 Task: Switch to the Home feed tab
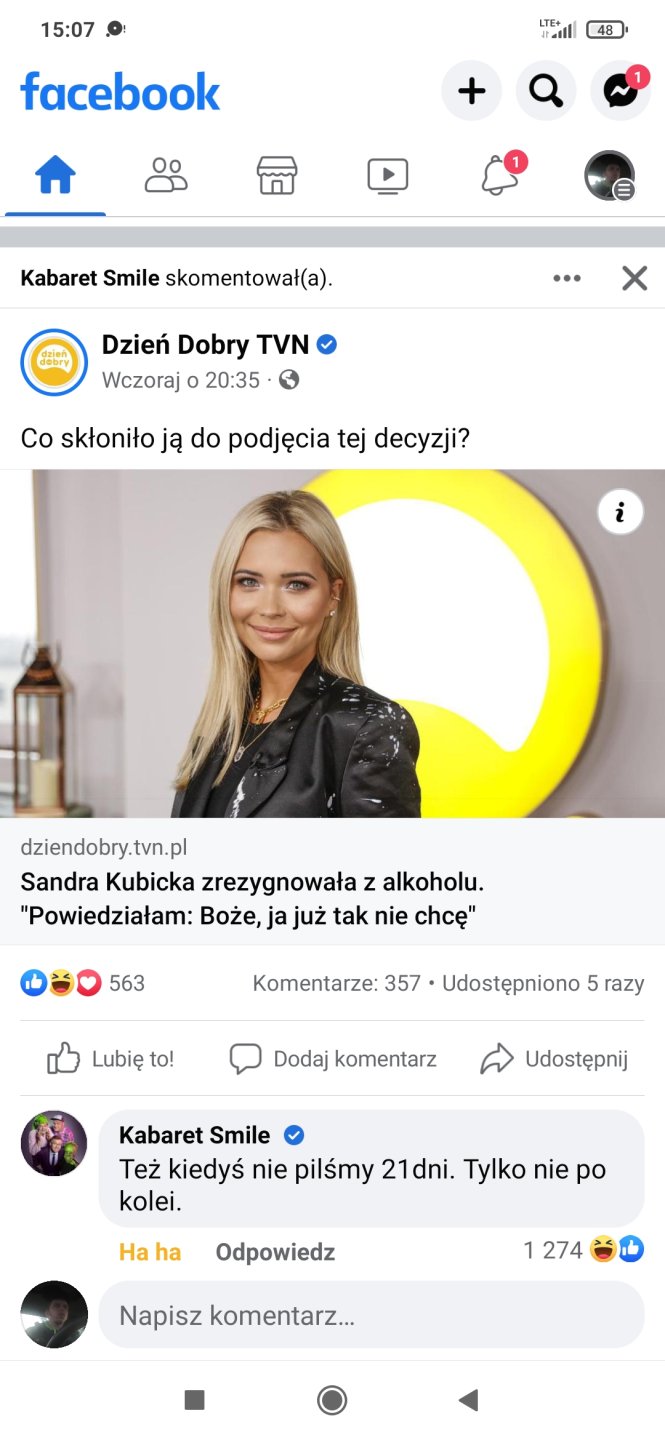[55, 176]
